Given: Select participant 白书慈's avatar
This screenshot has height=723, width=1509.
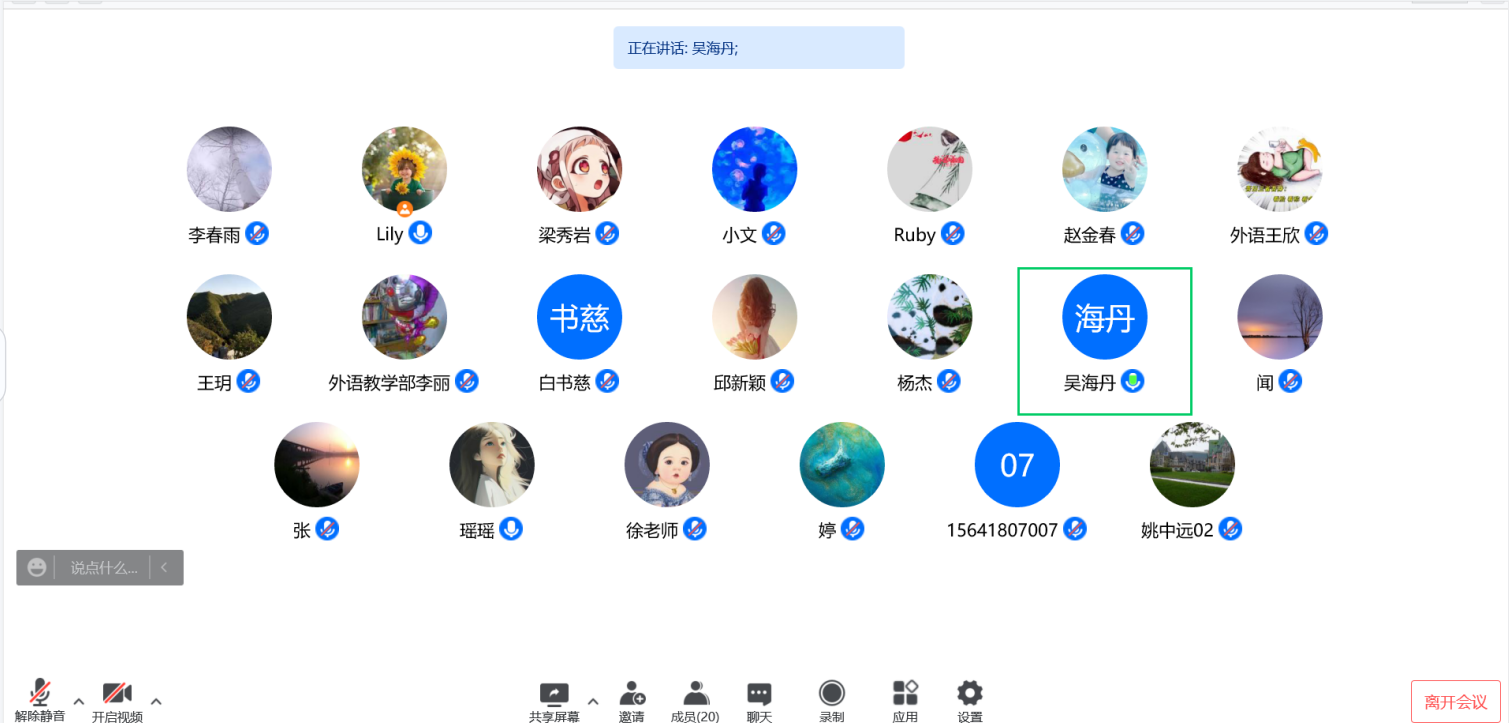Looking at the screenshot, I should click(x=579, y=317).
